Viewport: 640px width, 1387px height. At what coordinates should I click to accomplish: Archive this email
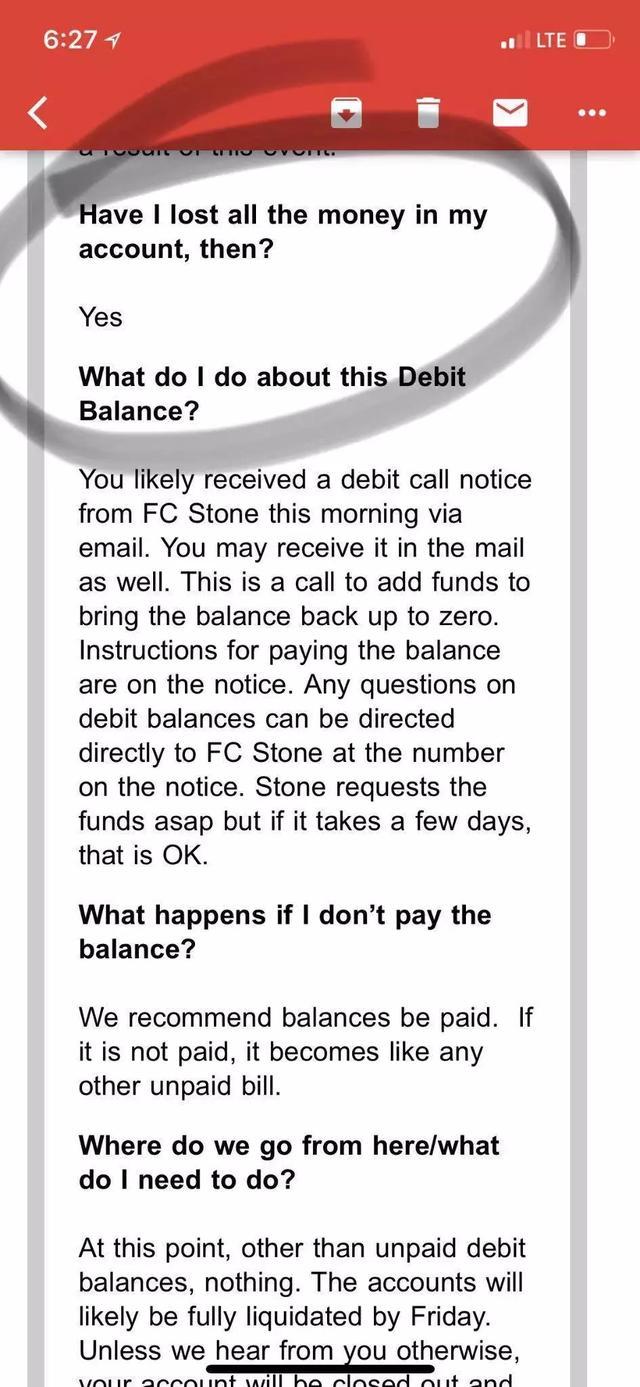(x=346, y=113)
